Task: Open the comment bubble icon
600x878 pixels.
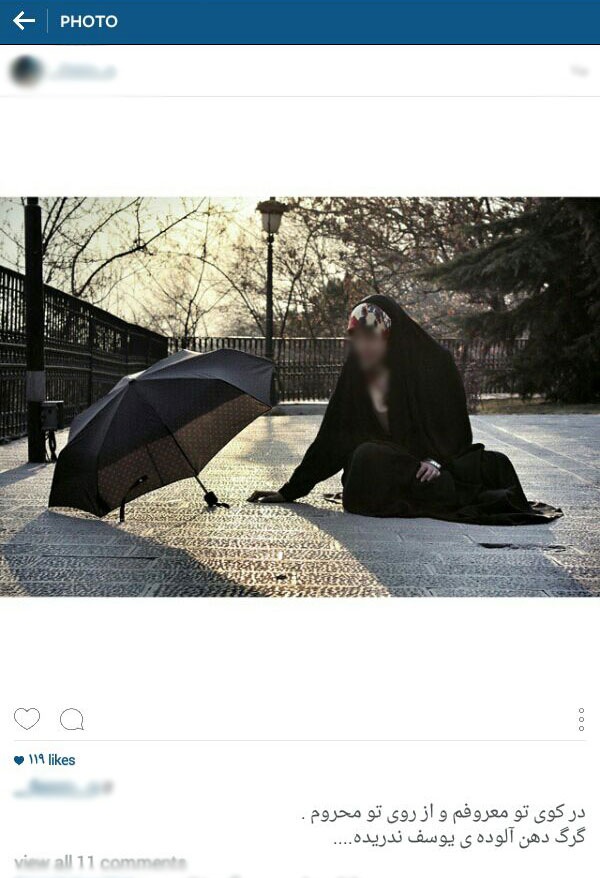Action: click(x=71, y=719)
